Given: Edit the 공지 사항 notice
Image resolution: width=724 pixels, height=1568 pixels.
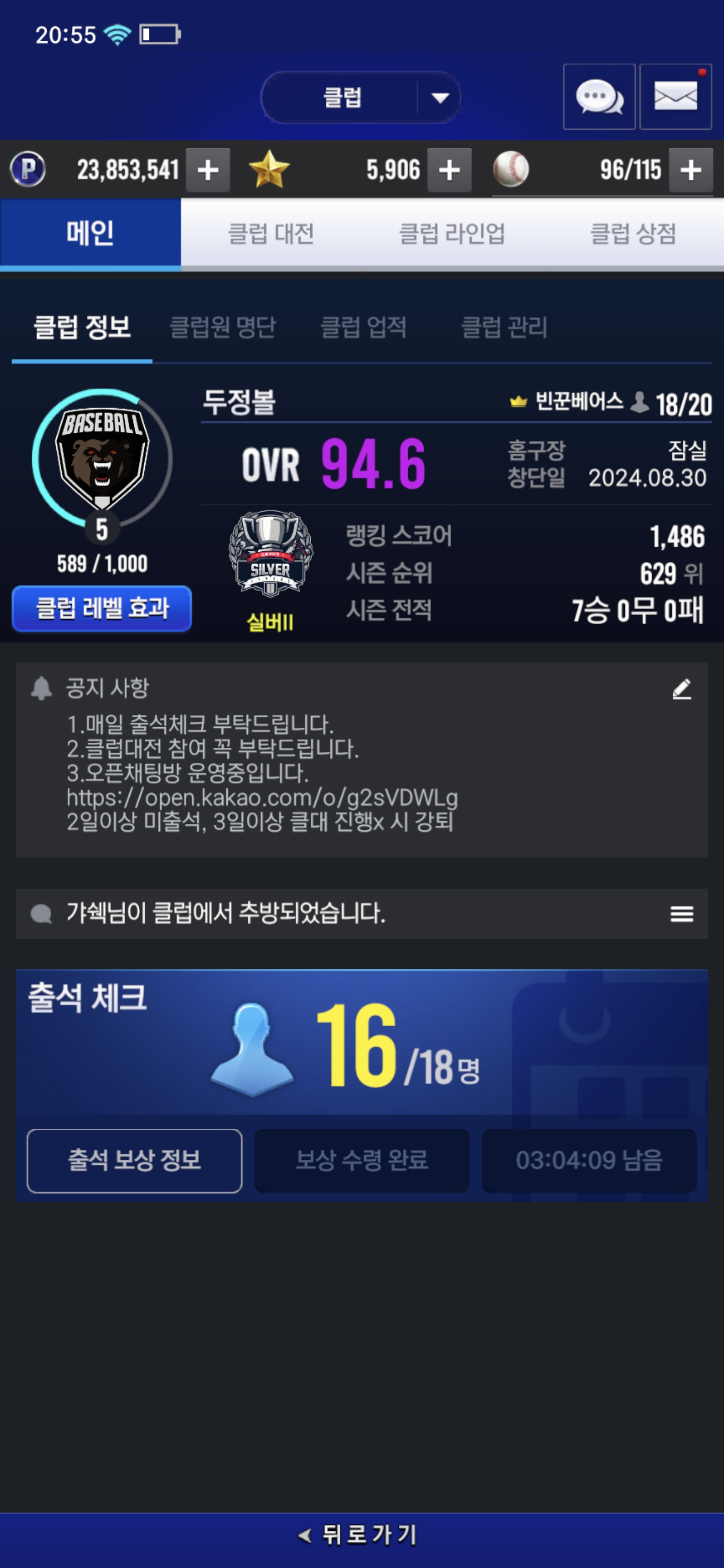Looking at the screenshot, I should pos(681,689).
